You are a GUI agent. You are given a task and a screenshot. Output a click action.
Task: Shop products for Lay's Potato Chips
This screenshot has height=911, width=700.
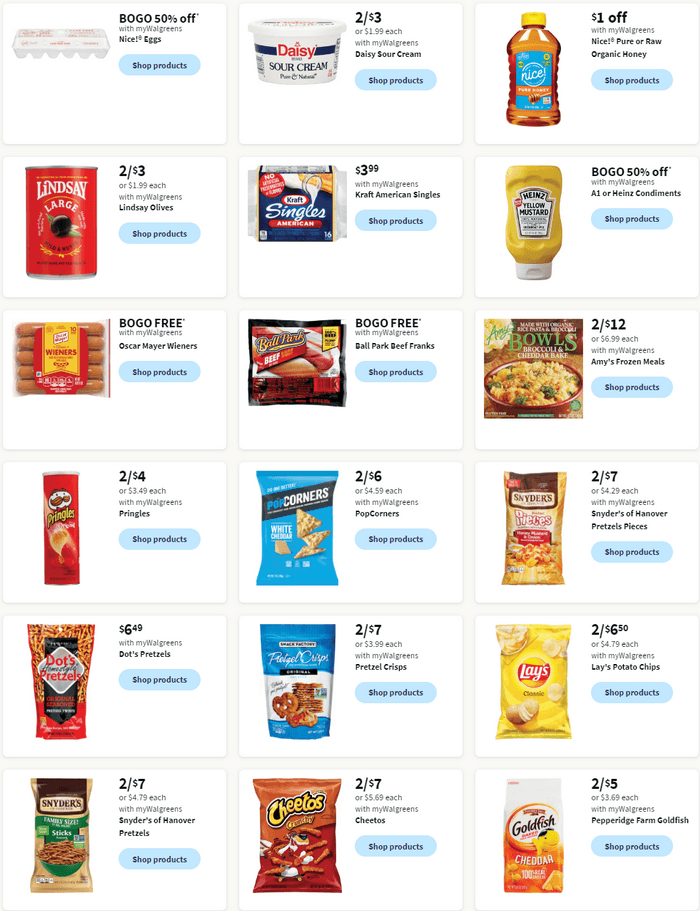631,692
